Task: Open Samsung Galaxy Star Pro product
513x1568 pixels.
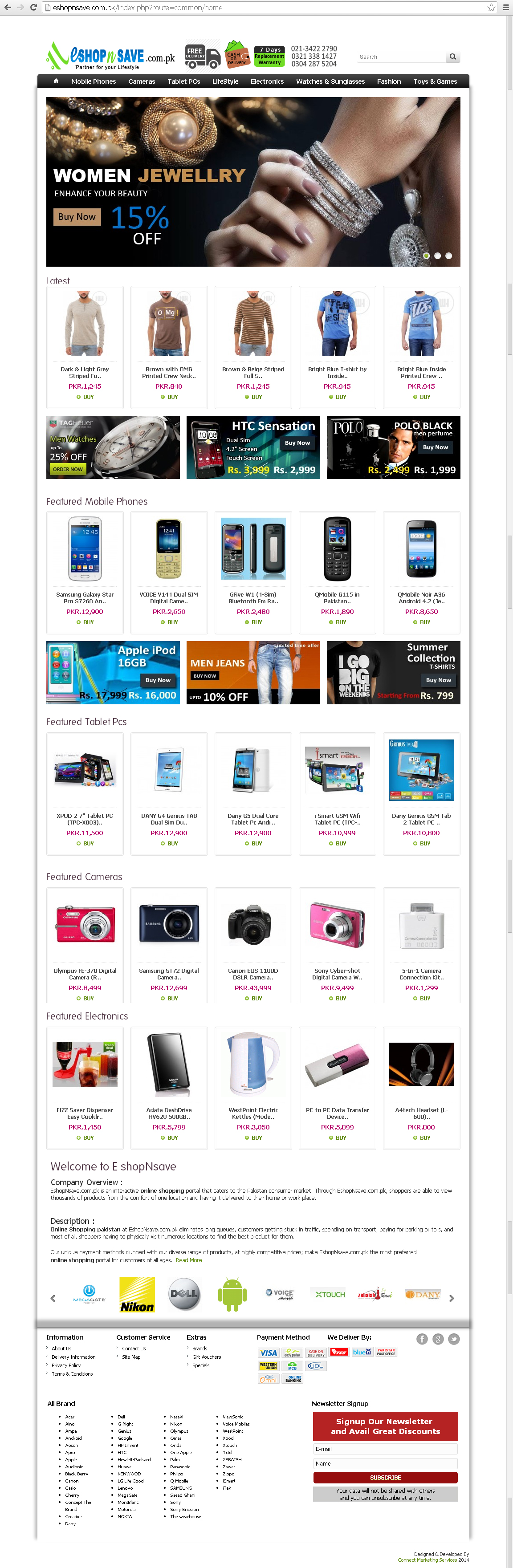Action: [85, 597]
